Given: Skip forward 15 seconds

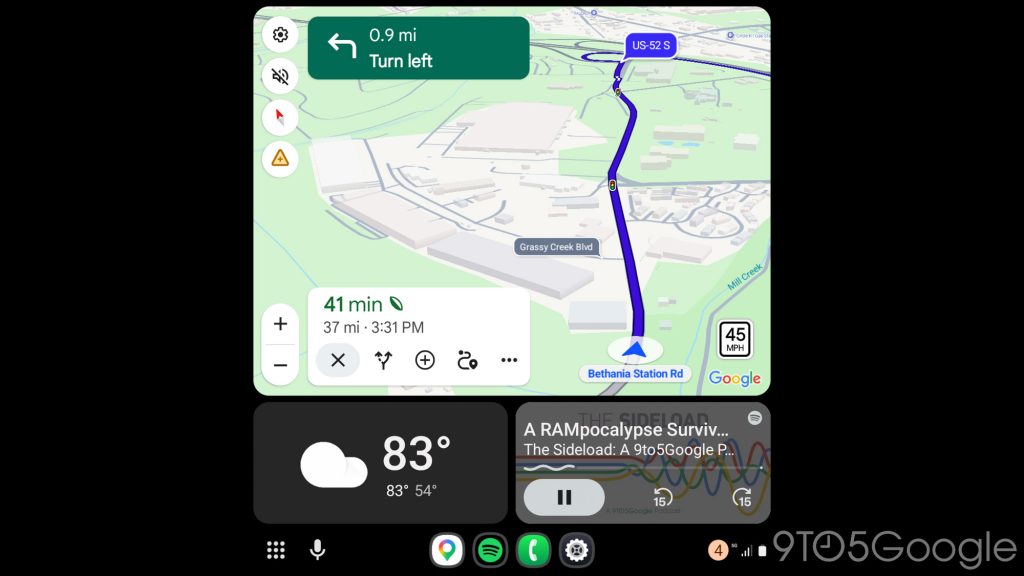Looking at the screenshot, I should (x=741, y=497).
